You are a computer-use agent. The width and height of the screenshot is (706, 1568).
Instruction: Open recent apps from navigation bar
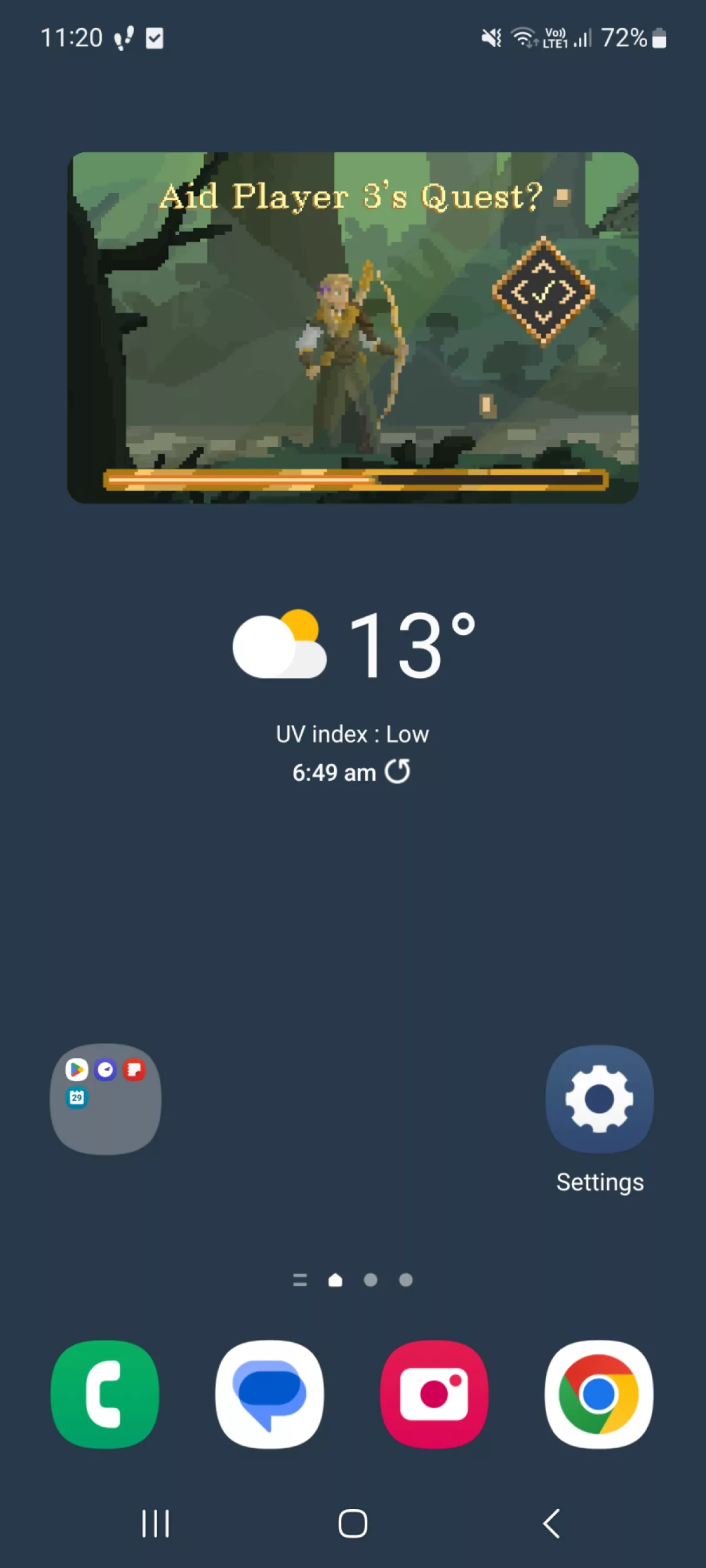(155, 1523)
